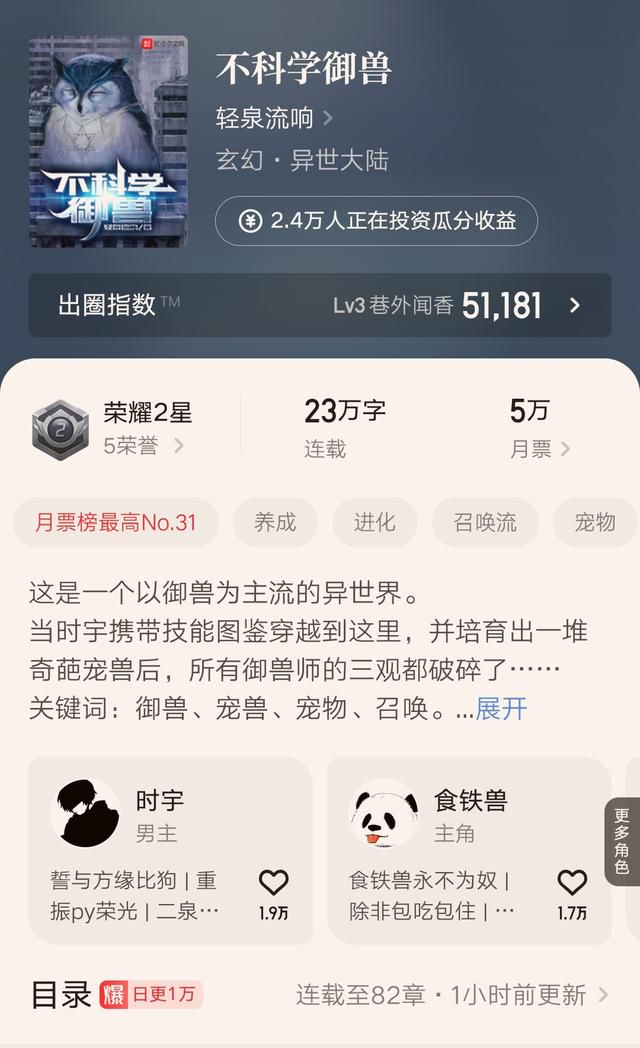The width and height of the screenshot is (640, 1048).
Task: Open the 出圈指数 details row
Action: click(x=319, y=305)
